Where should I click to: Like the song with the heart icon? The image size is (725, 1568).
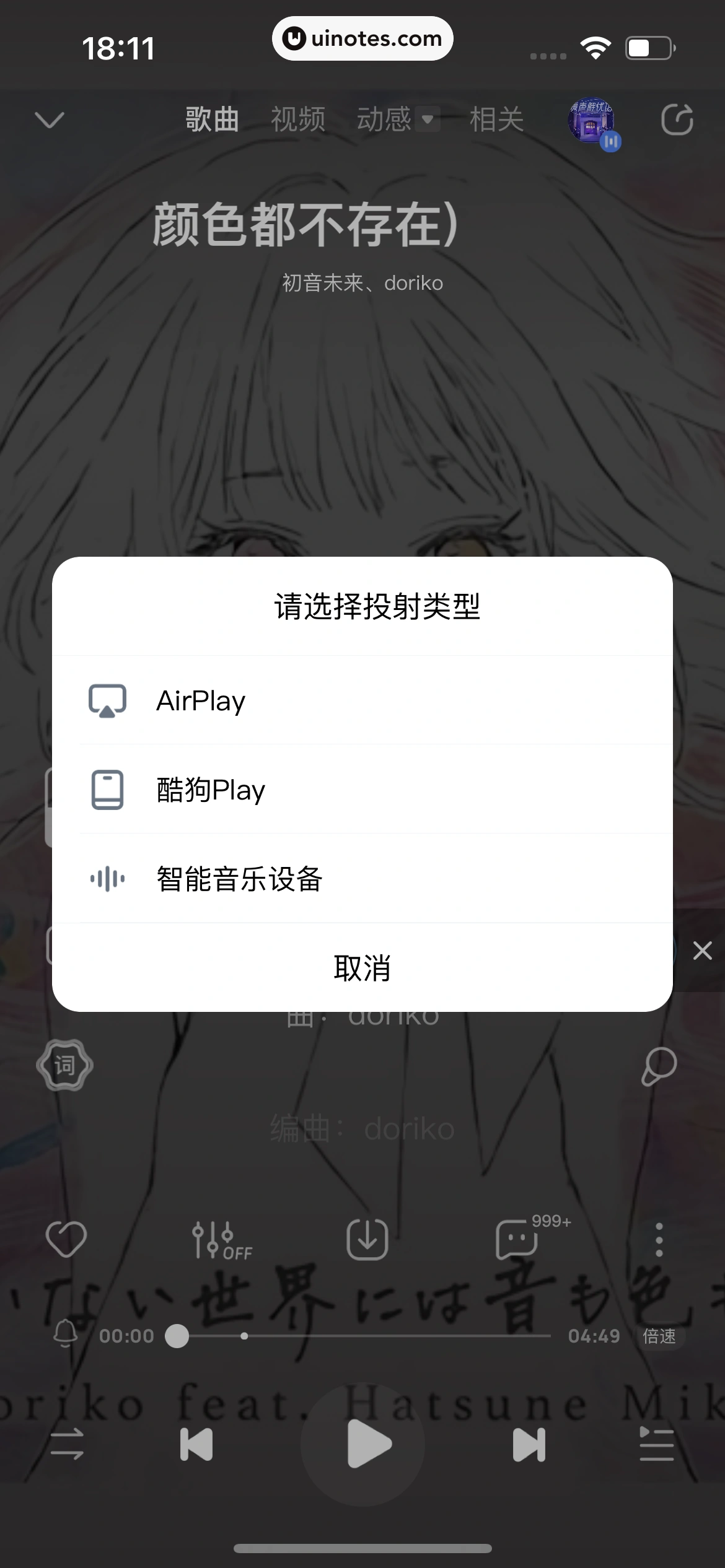coord(66,1240)
